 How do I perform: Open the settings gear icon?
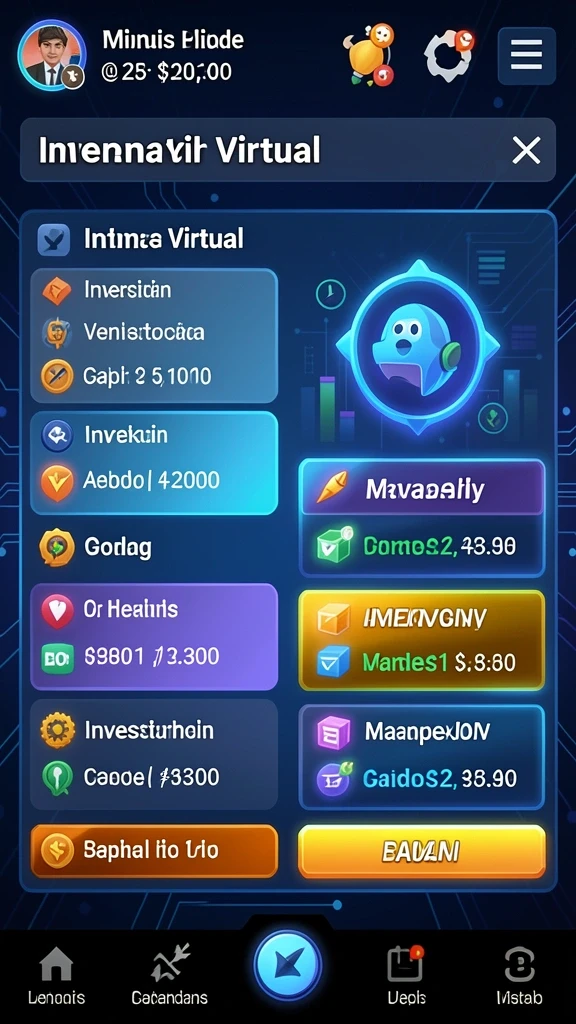[x=449, y=54]
